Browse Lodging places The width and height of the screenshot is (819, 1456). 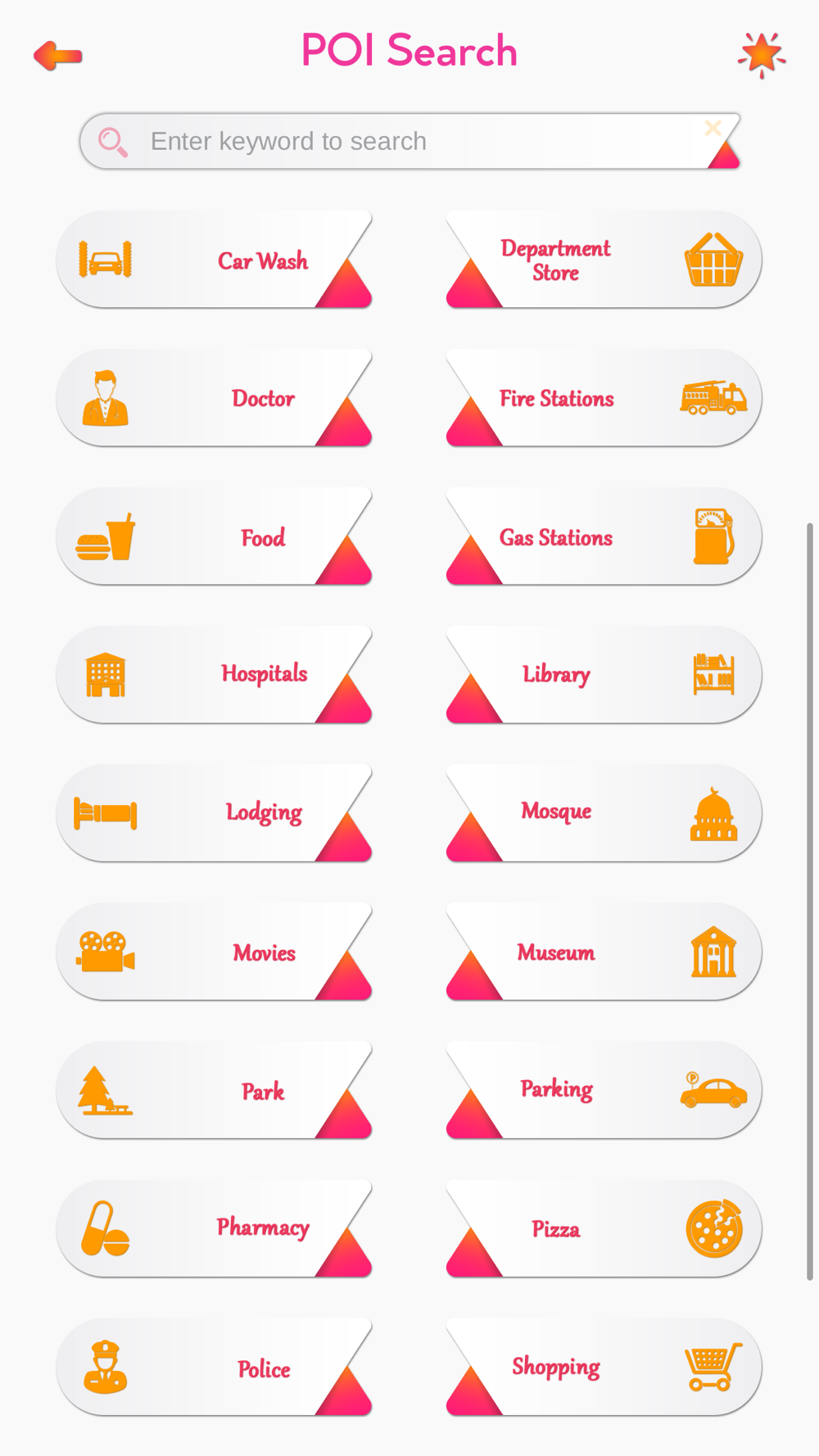pyautogui.click(x=215, y=813)
